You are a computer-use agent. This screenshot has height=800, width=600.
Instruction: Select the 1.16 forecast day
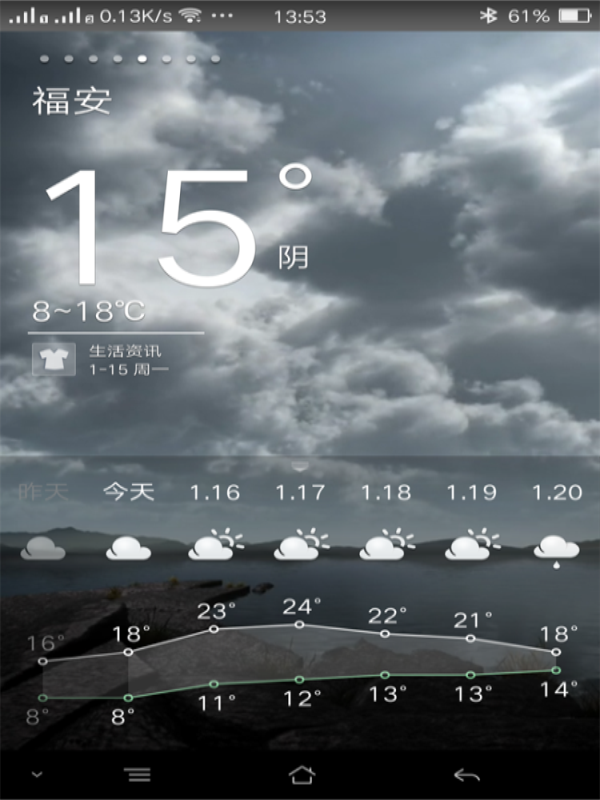215,492
